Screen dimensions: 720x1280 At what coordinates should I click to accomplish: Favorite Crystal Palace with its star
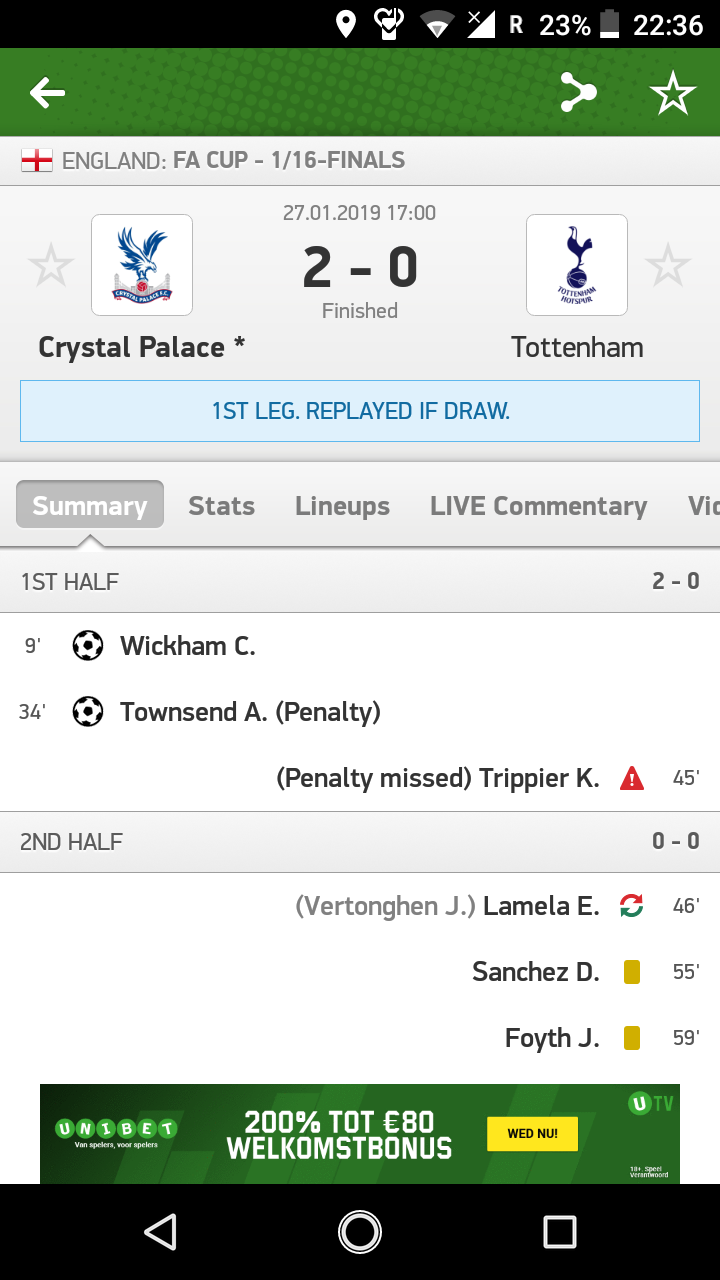(50, 266)
